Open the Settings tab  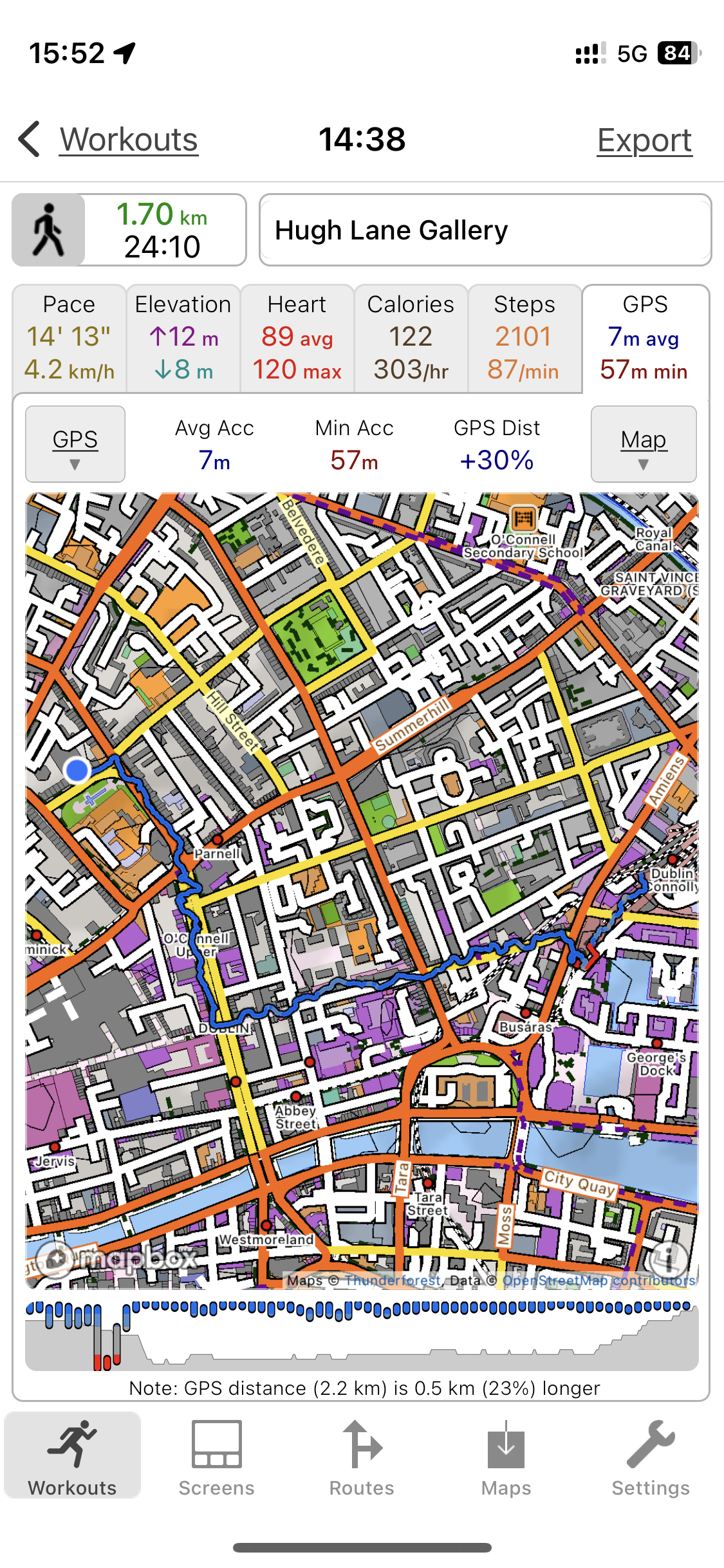651,1457
